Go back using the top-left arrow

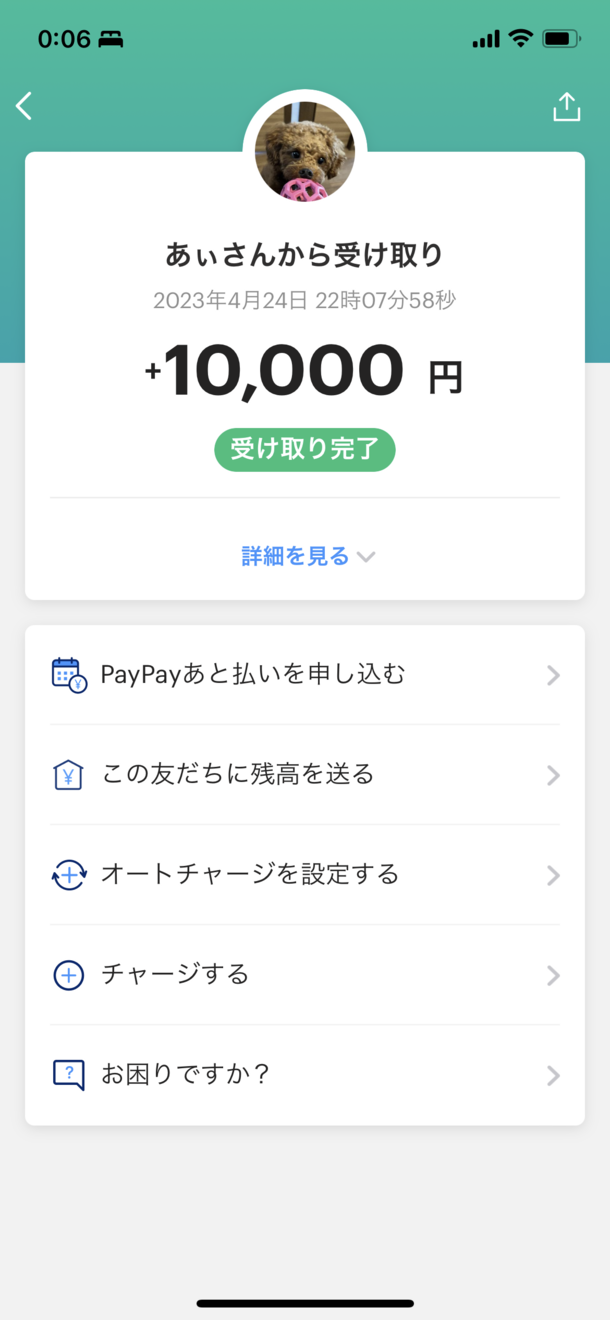(x=25, y=106)
